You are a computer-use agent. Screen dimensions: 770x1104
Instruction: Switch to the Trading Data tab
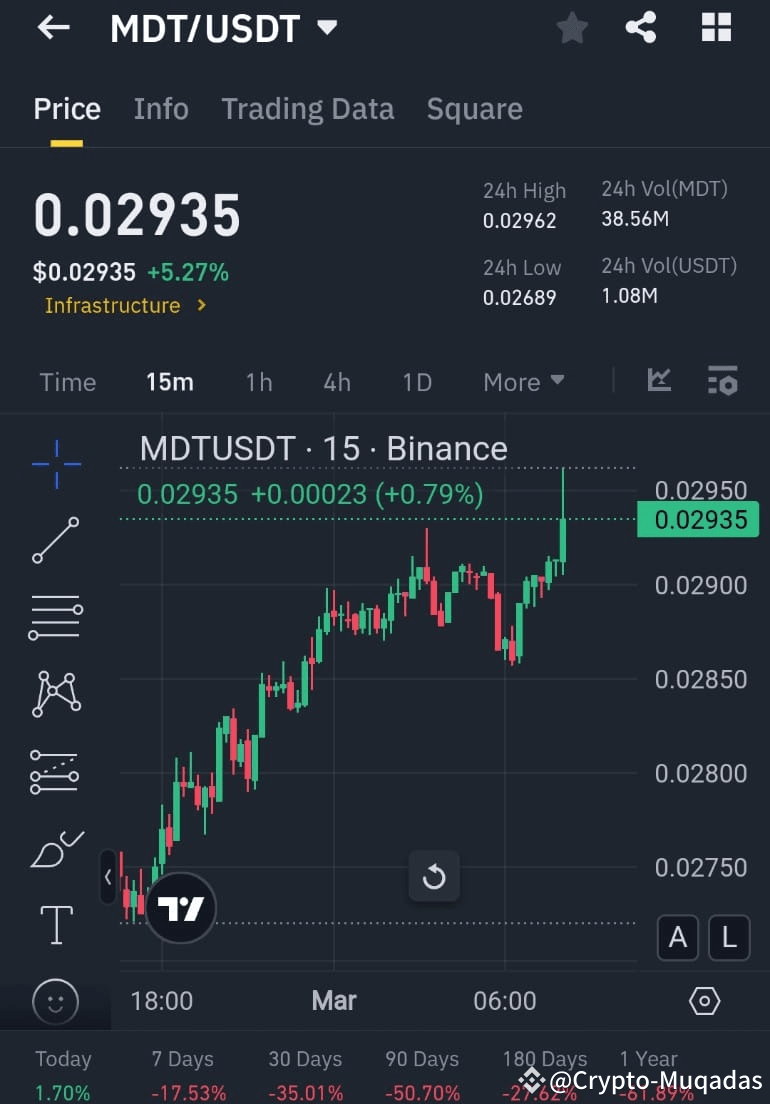point(307,108)
